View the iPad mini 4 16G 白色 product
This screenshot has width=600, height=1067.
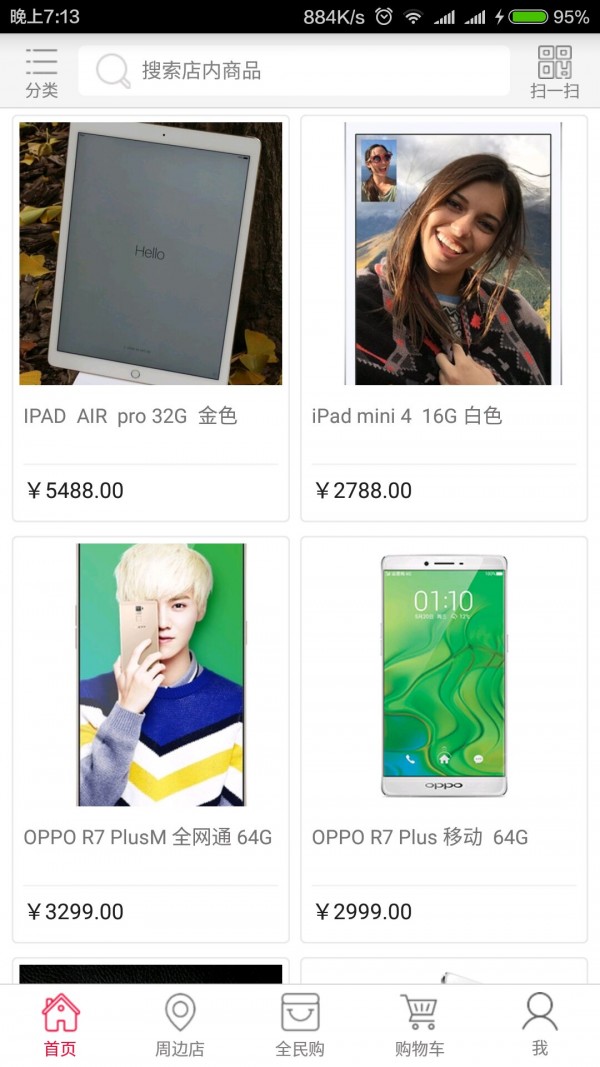click(x=444, y=318)
